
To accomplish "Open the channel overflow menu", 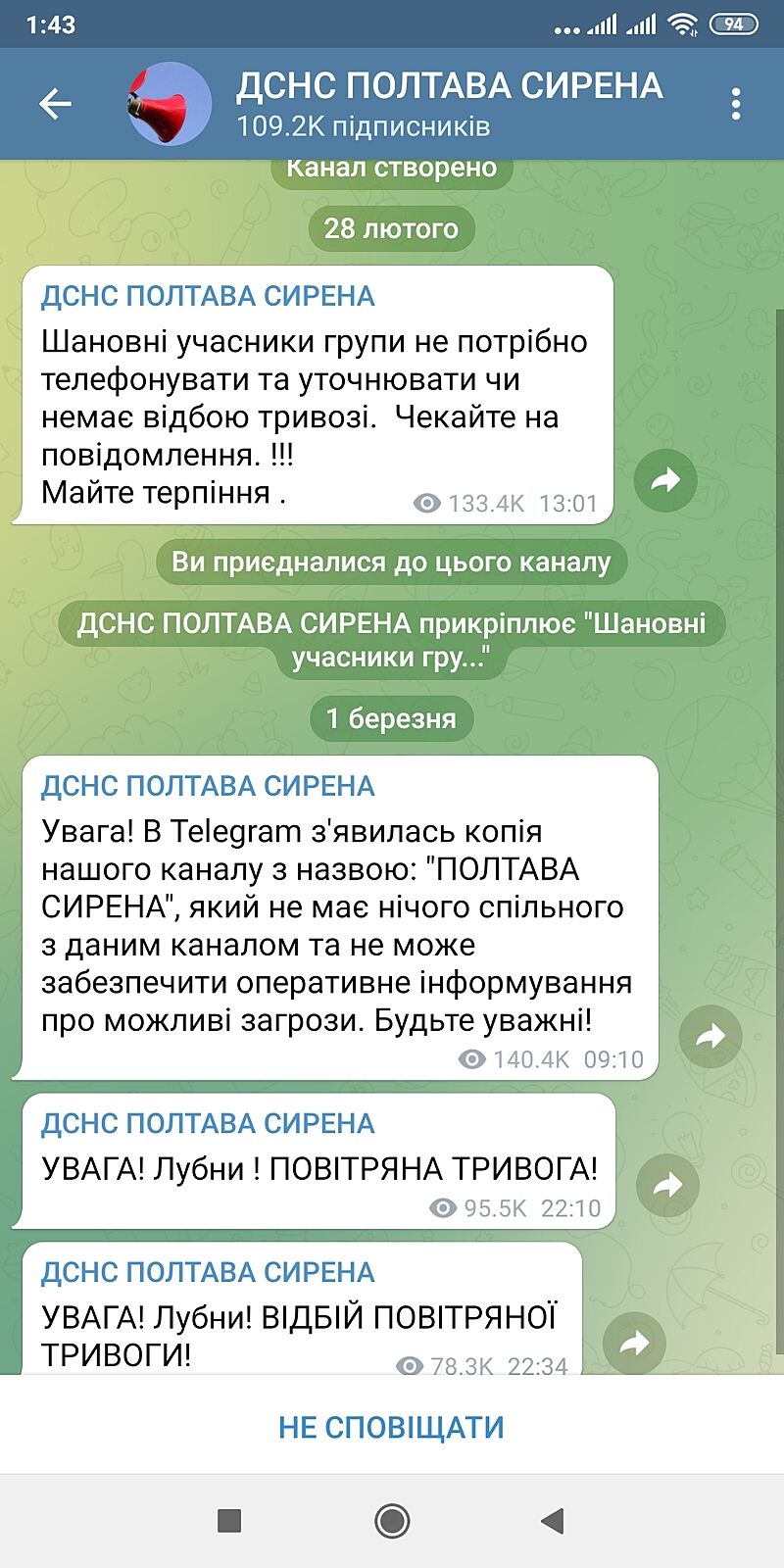I will pos(736,104).
